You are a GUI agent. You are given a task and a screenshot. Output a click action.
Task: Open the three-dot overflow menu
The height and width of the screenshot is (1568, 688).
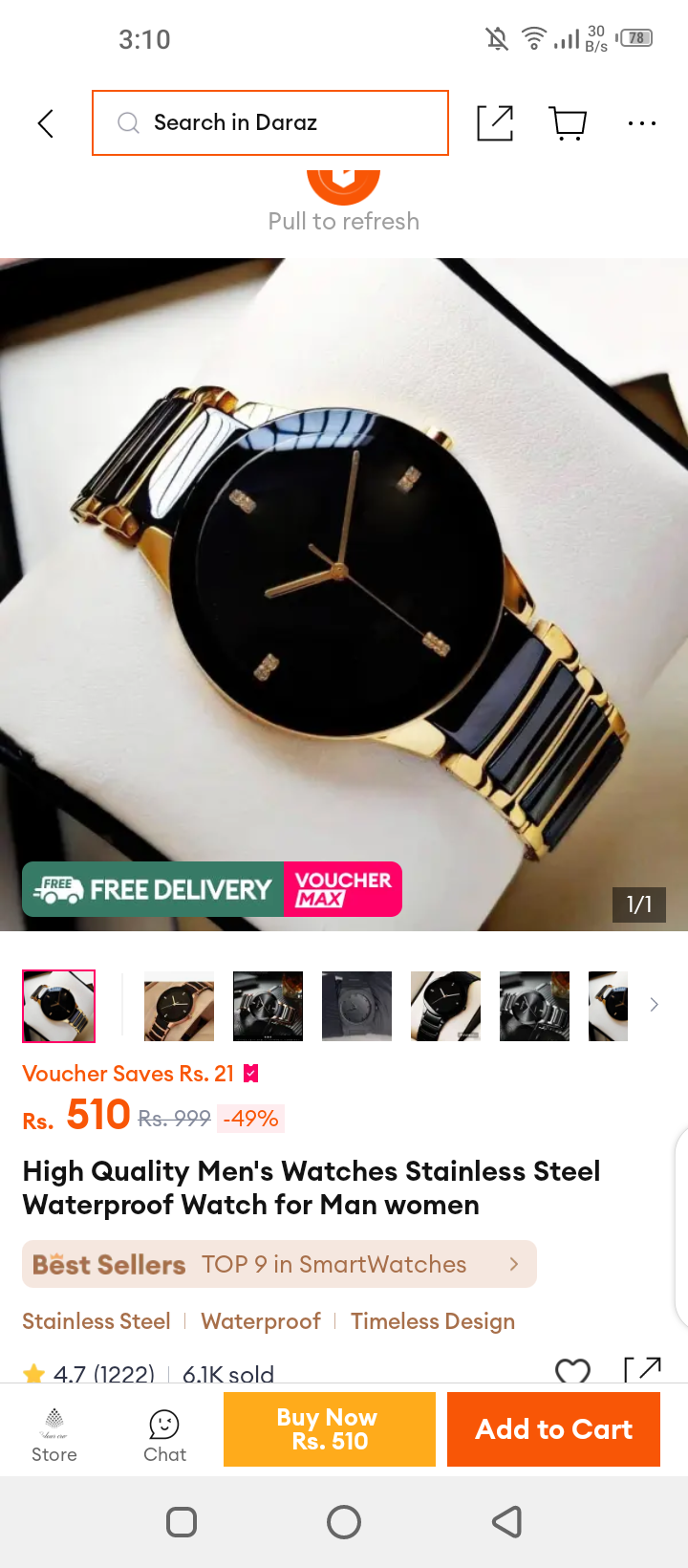[x=642, y=123]
